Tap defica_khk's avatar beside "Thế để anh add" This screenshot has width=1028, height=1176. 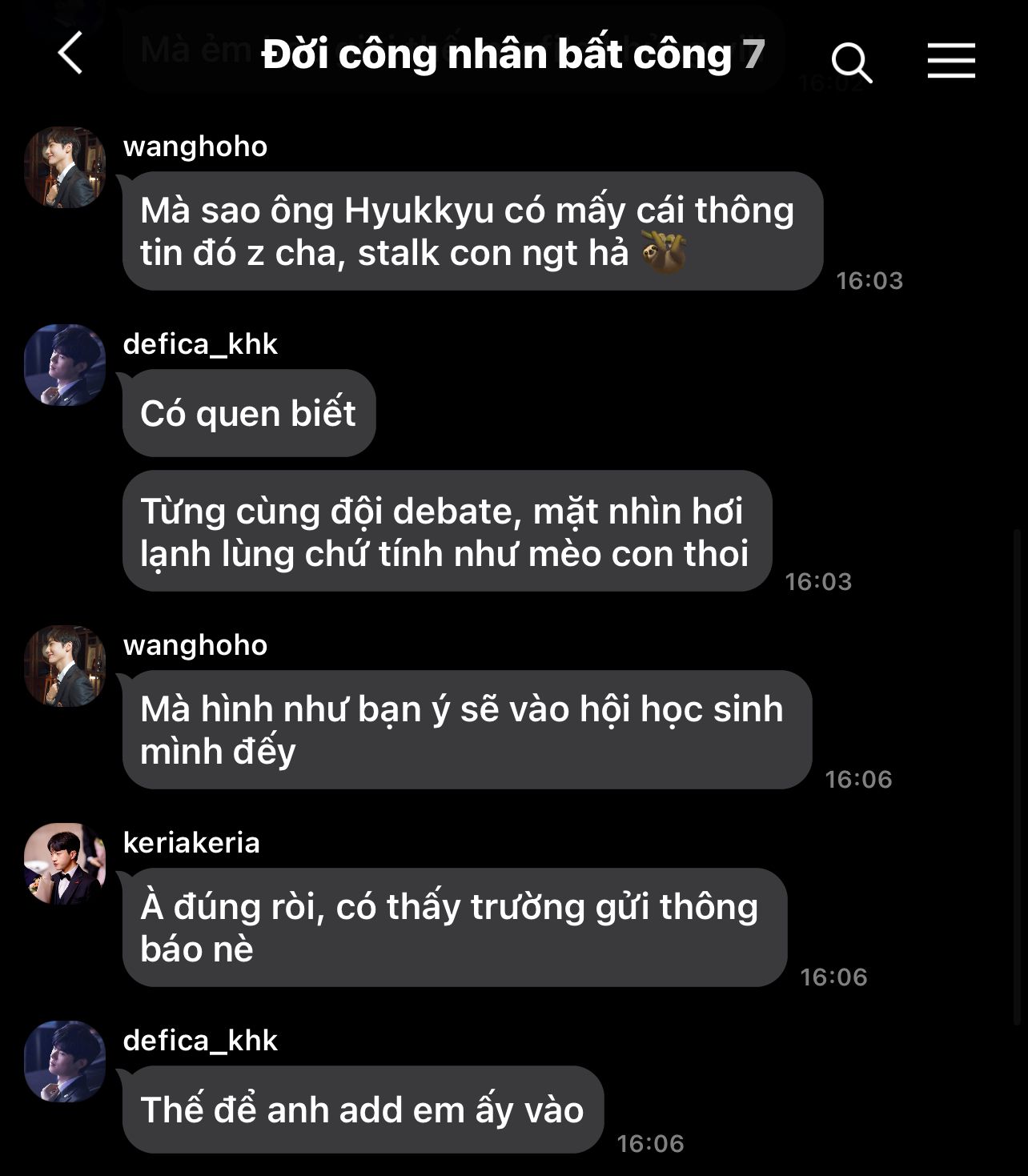click(x=65, y=1062)
